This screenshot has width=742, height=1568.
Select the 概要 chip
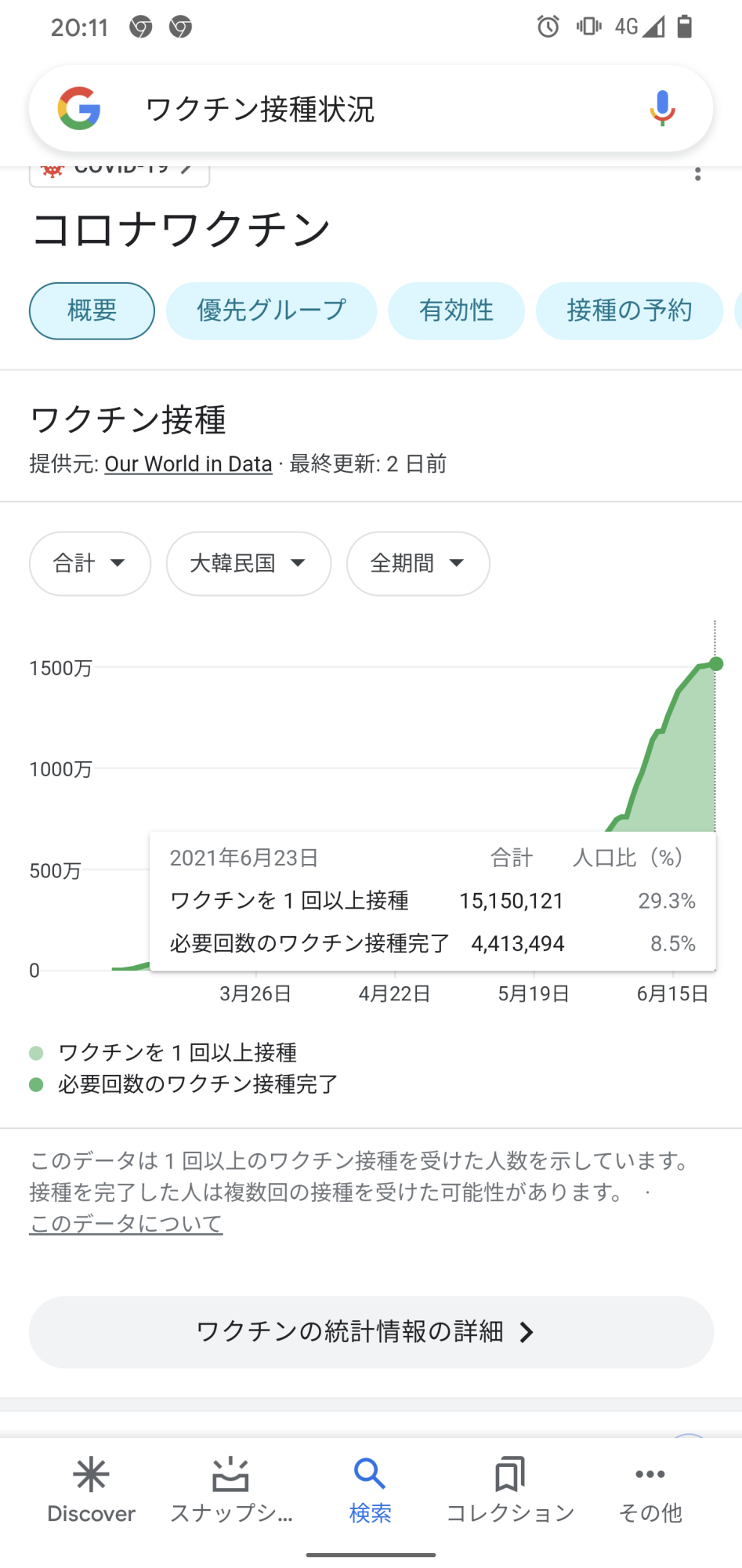[x=92, y=310]
